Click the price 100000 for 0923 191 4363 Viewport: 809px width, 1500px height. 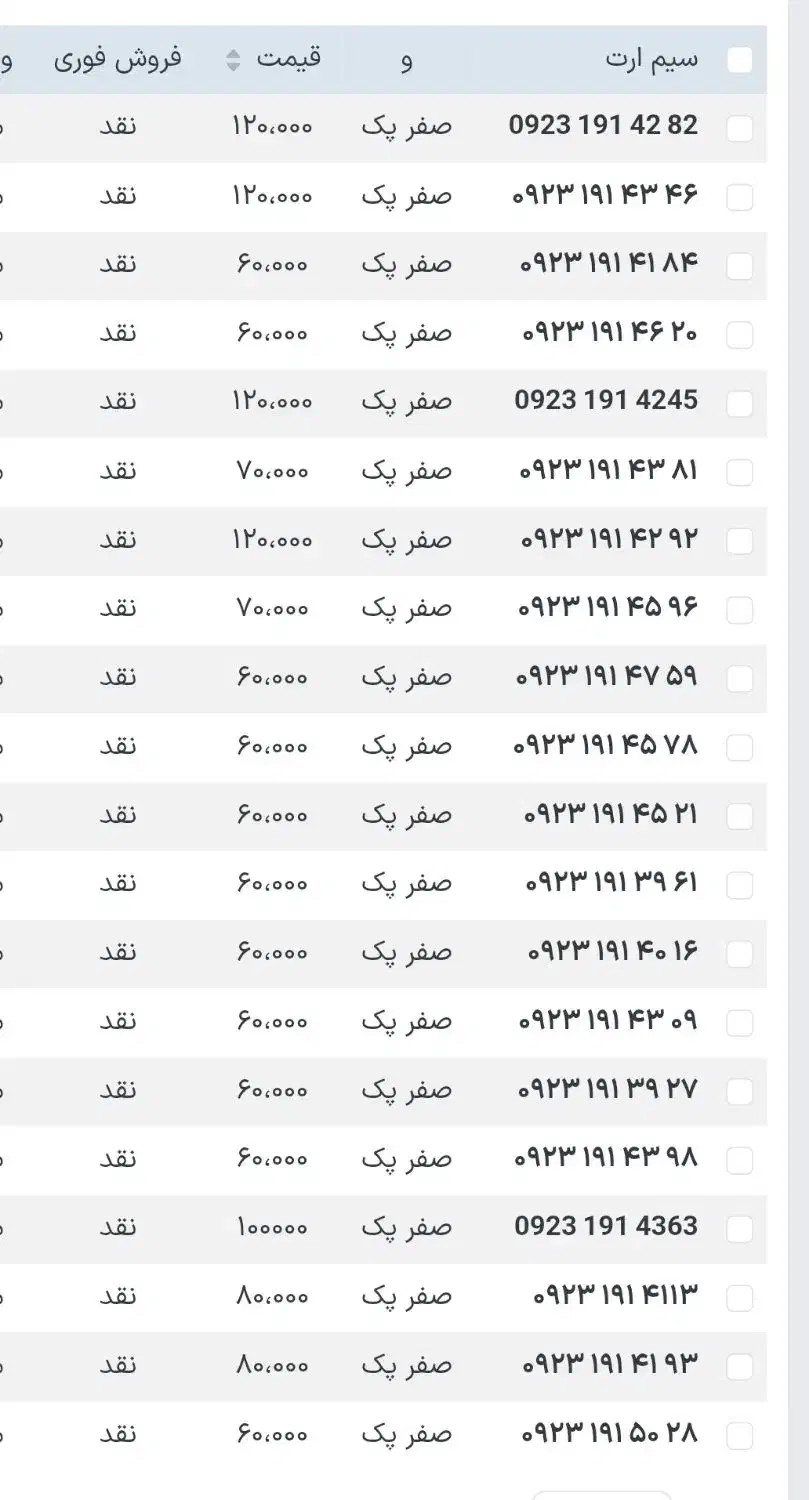point(272,1226)
